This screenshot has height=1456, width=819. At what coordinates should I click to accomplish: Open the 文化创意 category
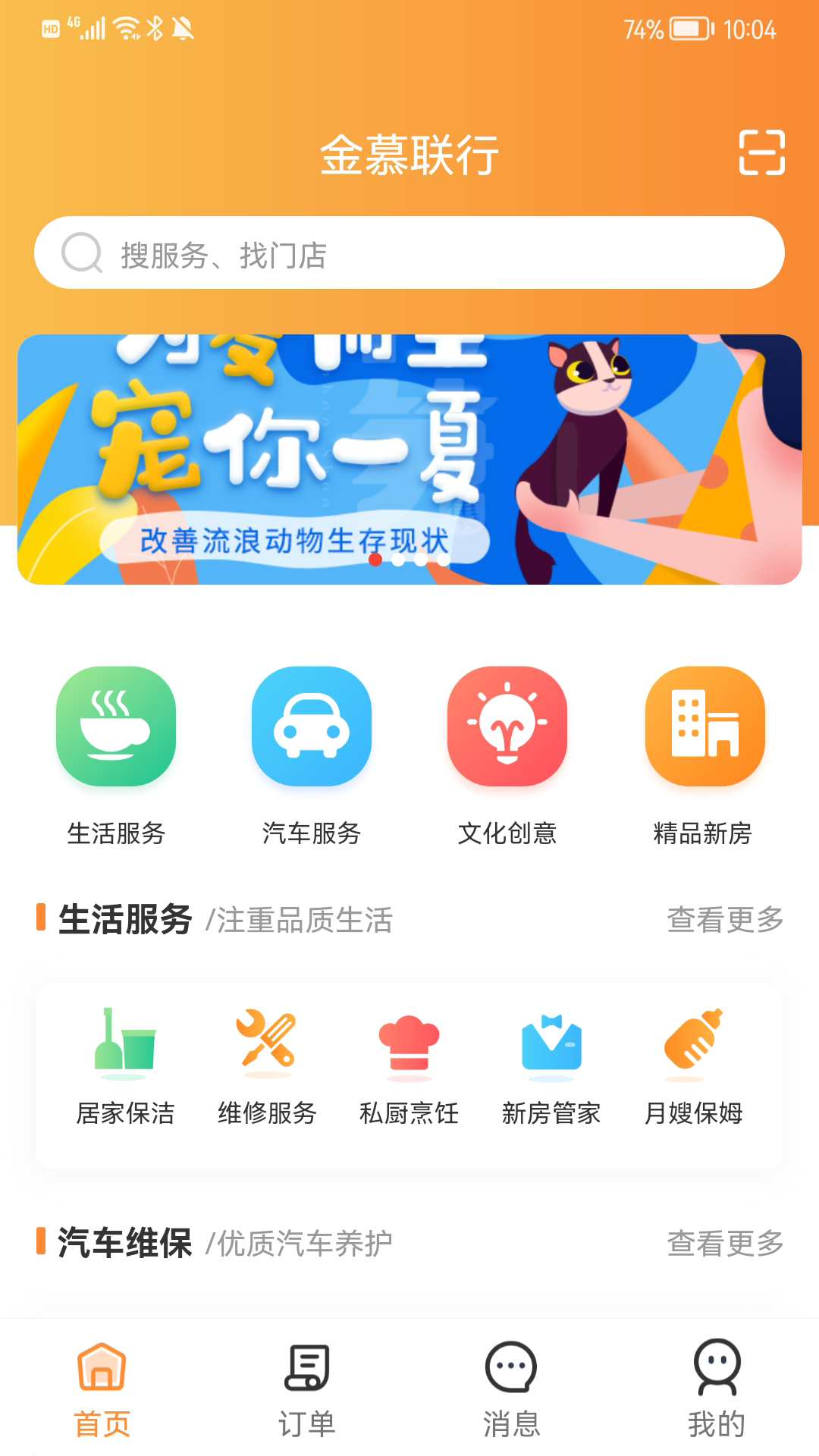pyautogui.click(x=507, y=726)
